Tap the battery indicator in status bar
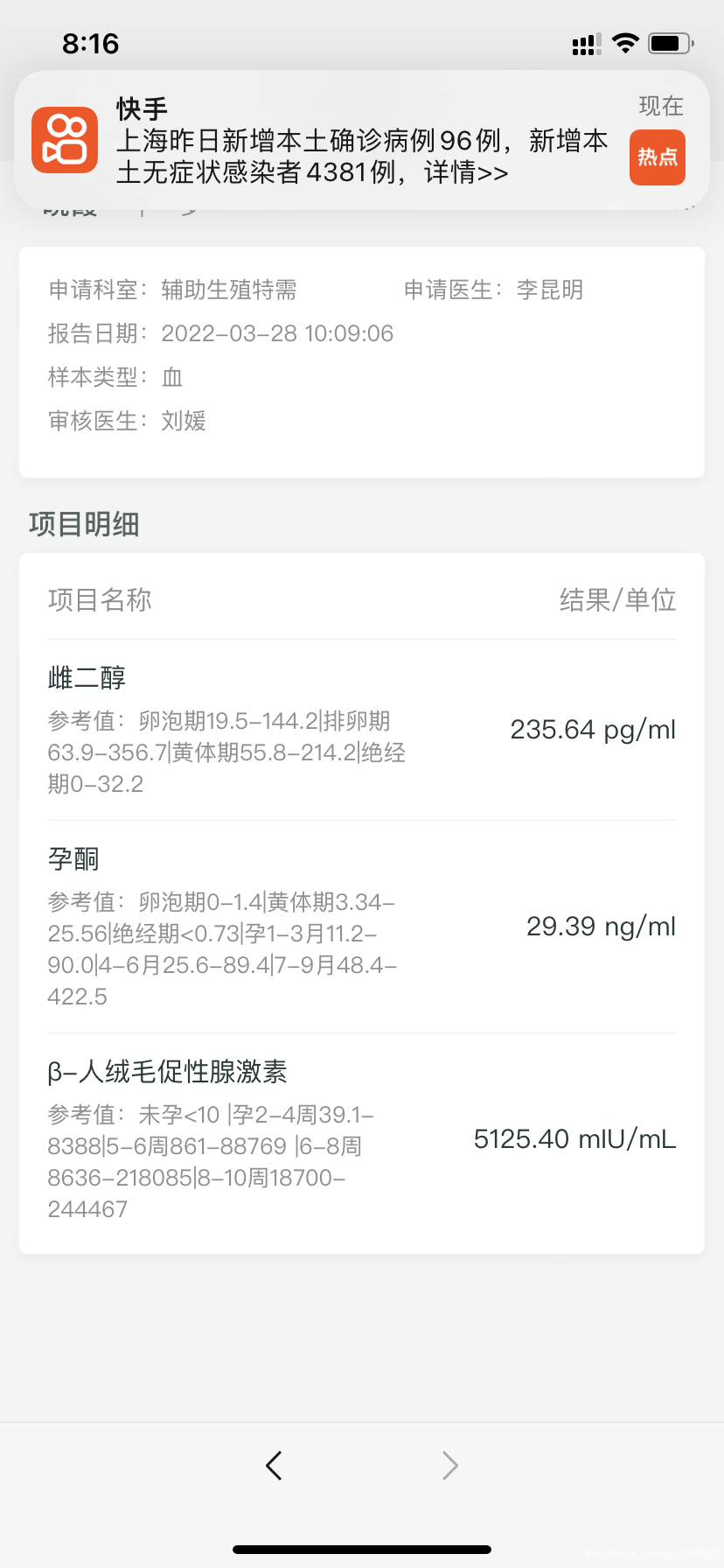The image size is (724, 1568). [670, 43]
